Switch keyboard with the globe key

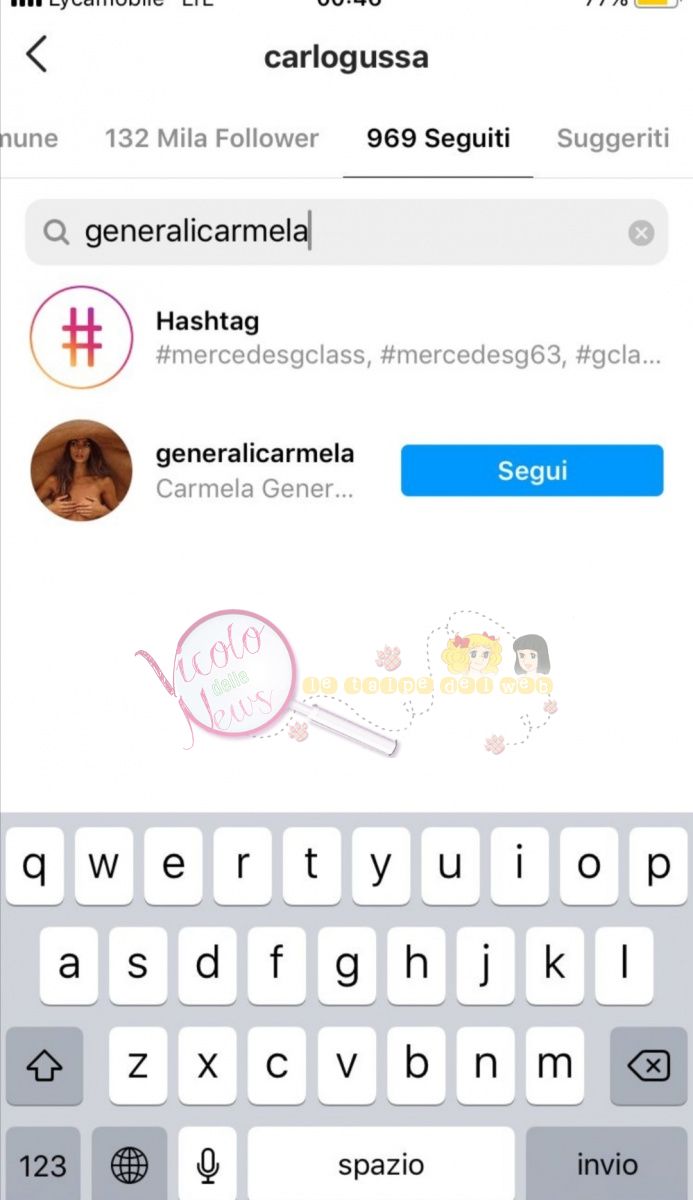(128, 1164)
